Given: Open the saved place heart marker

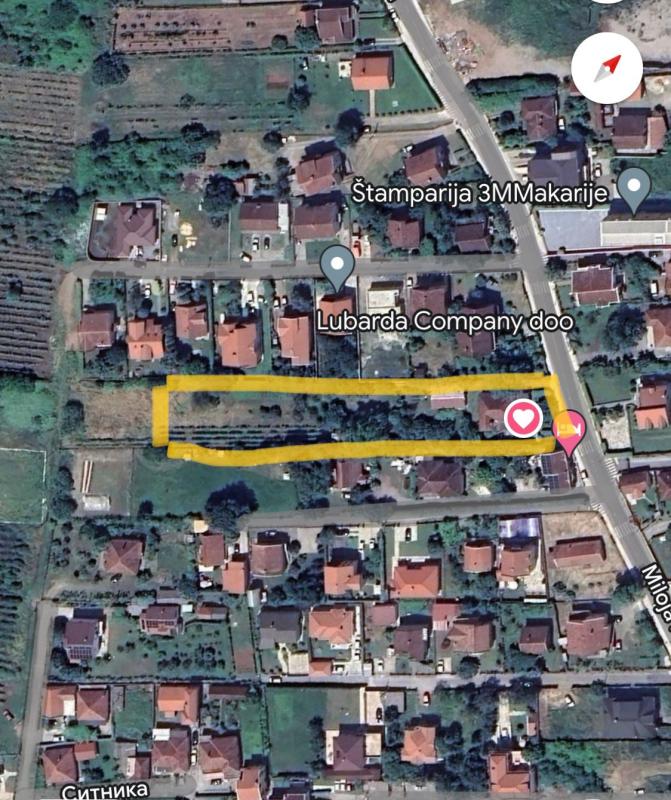Looking at the screenshot, I should point(523,418).
